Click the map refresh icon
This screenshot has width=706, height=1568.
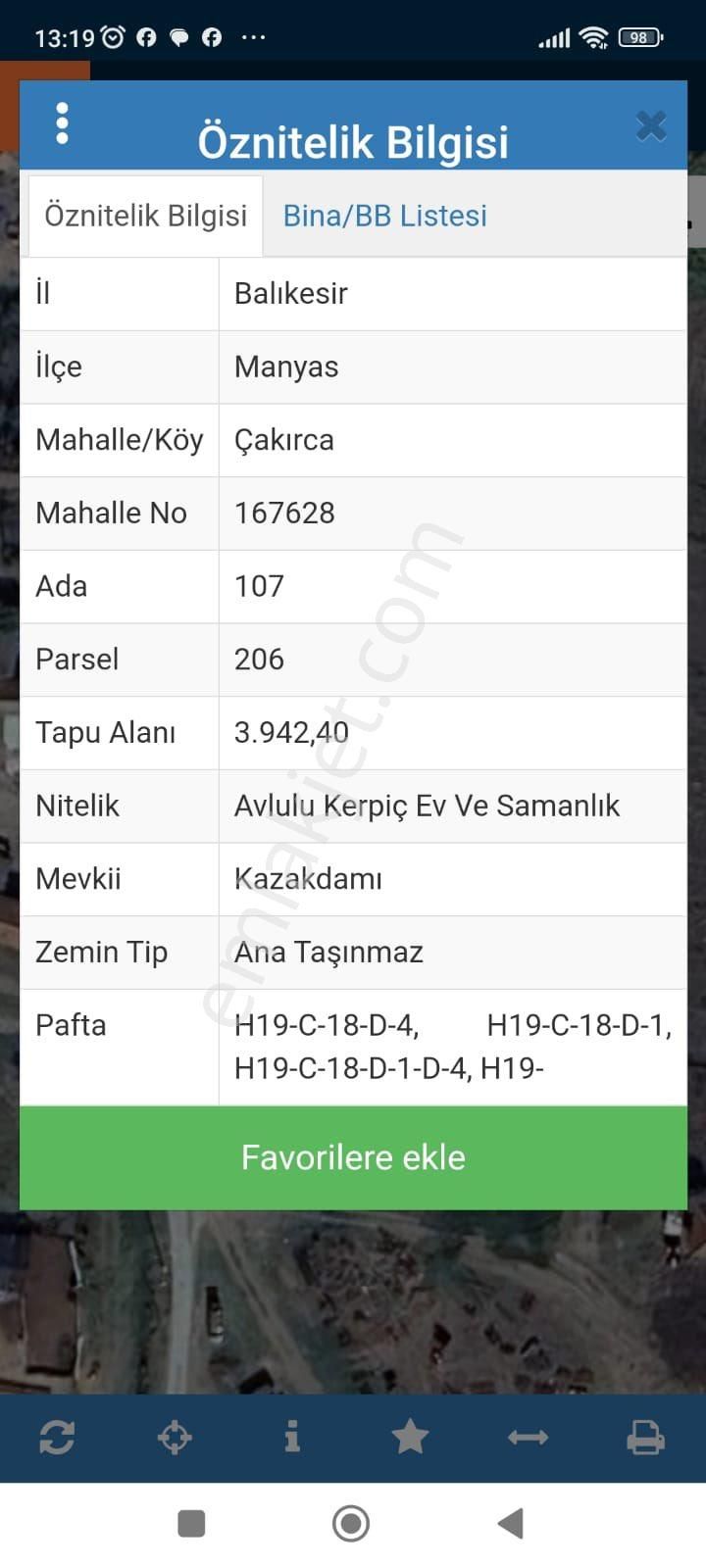(x=57, y=1437)
